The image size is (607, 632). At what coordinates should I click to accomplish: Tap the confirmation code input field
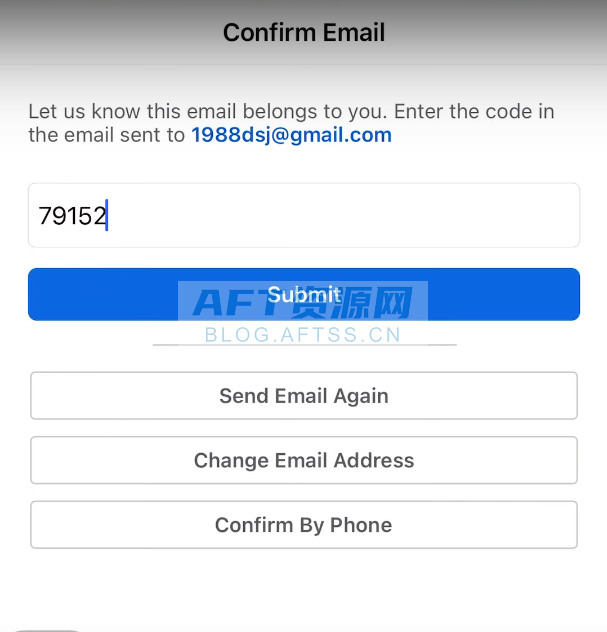(303, 215)
